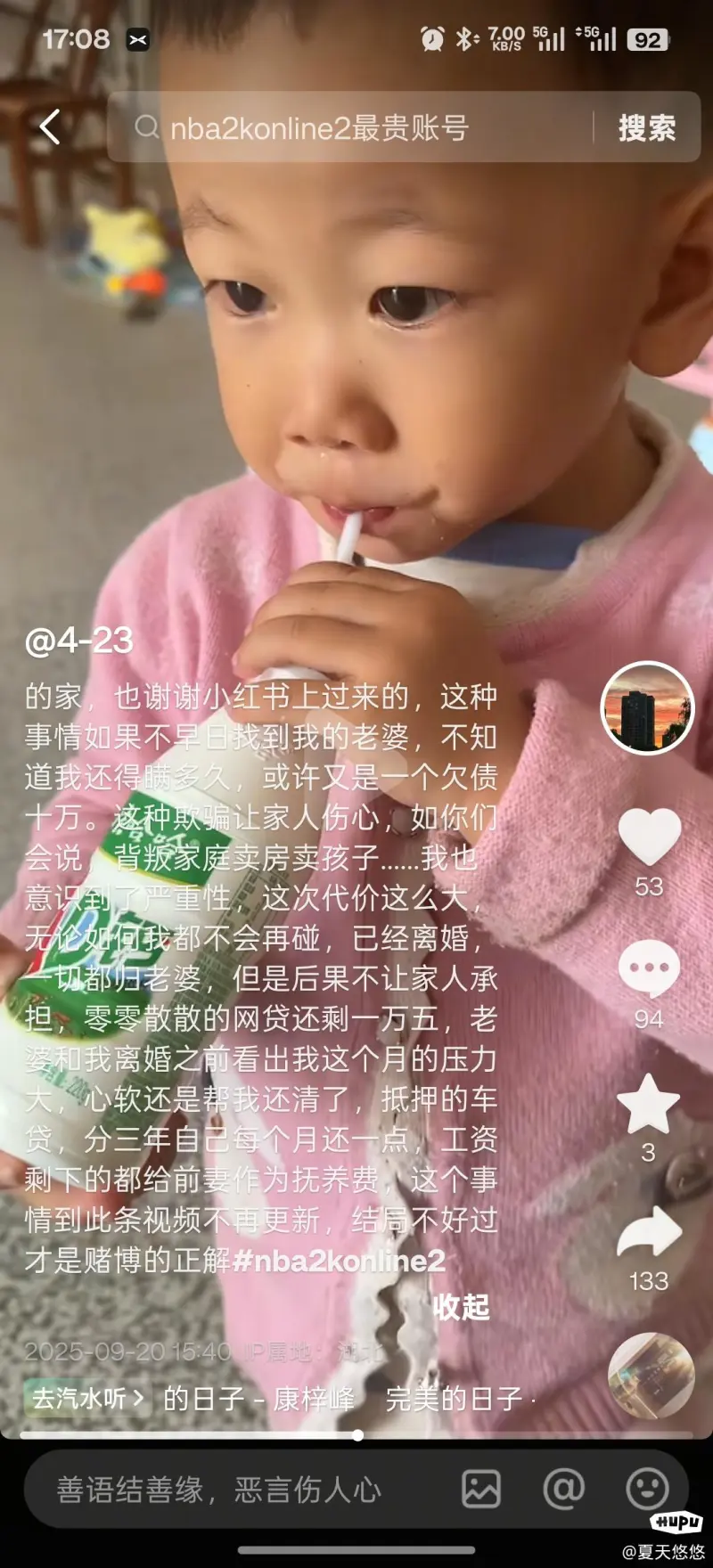Tap the 搜索 button
Viewport: 713px width, 1568px height.
pos(647,127)
